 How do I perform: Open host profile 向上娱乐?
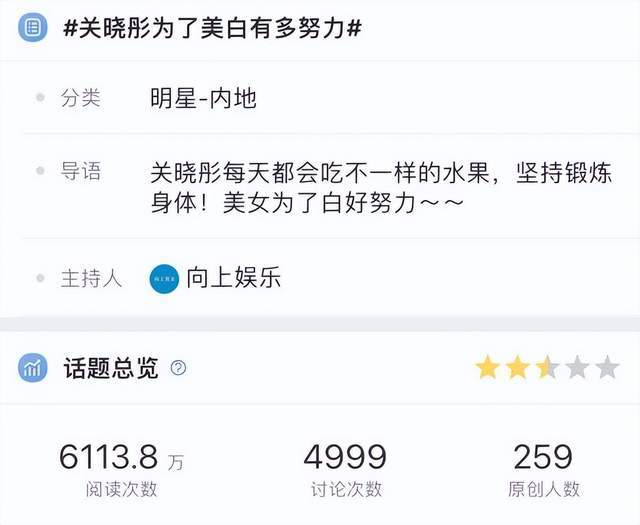[232, 277]
